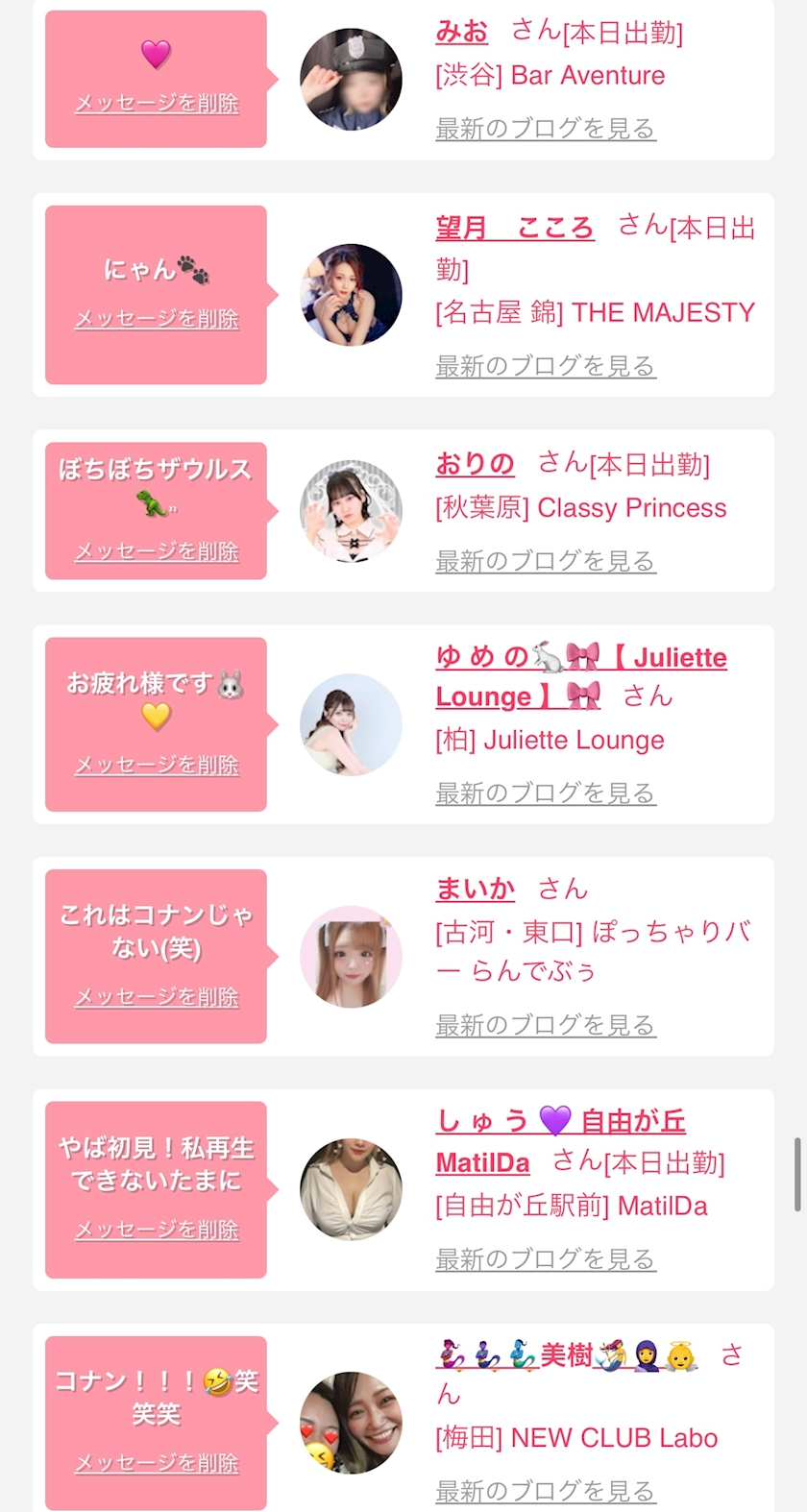807x1512 pixels.
Task: View 望月 こころ's latest blog
Action: [x=545, y=366]
